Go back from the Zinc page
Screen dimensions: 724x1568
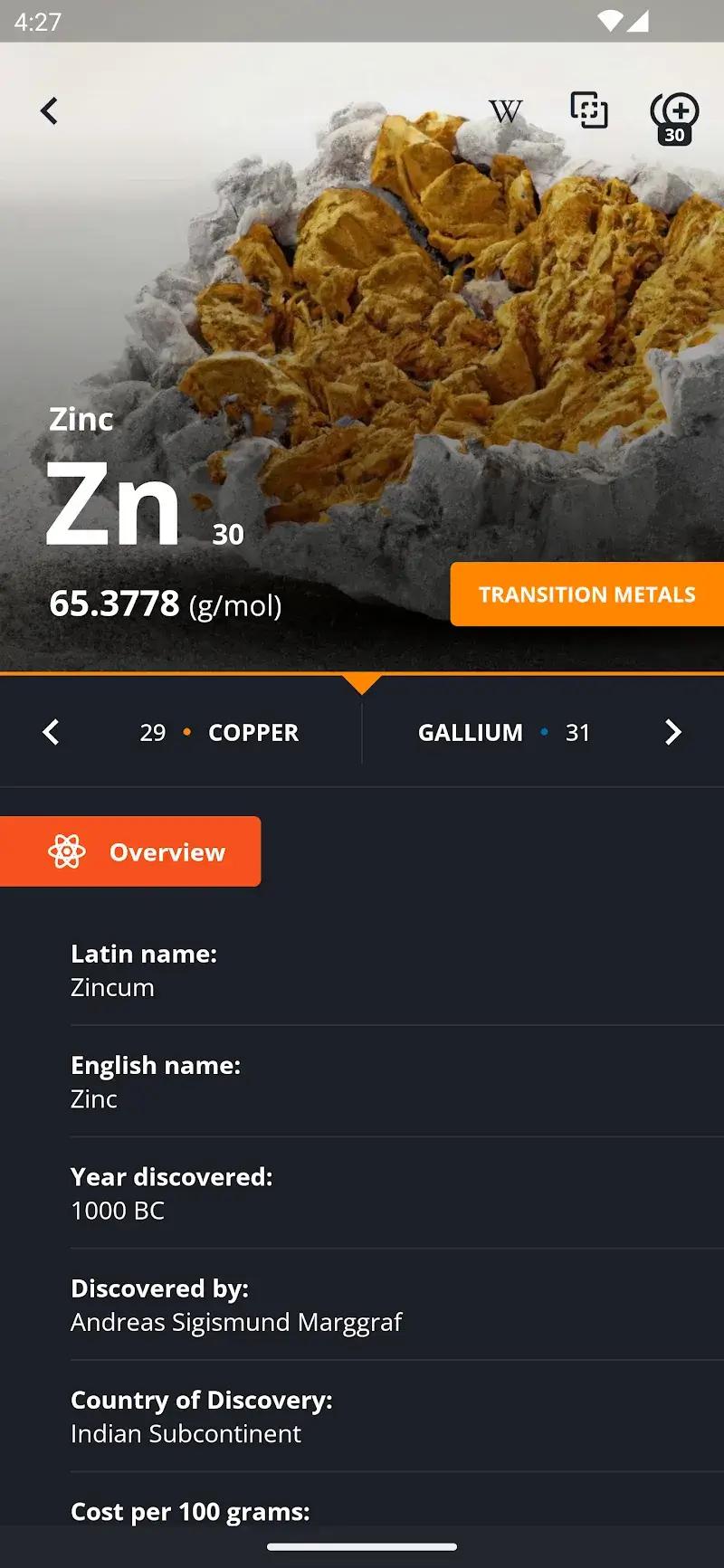click(50, 111)
